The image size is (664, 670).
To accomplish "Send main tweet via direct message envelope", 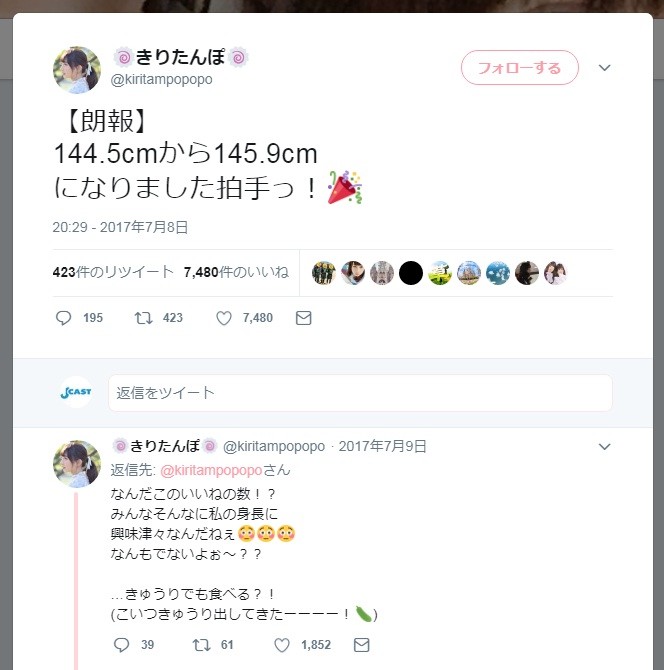I will click(x=304, y=318).
